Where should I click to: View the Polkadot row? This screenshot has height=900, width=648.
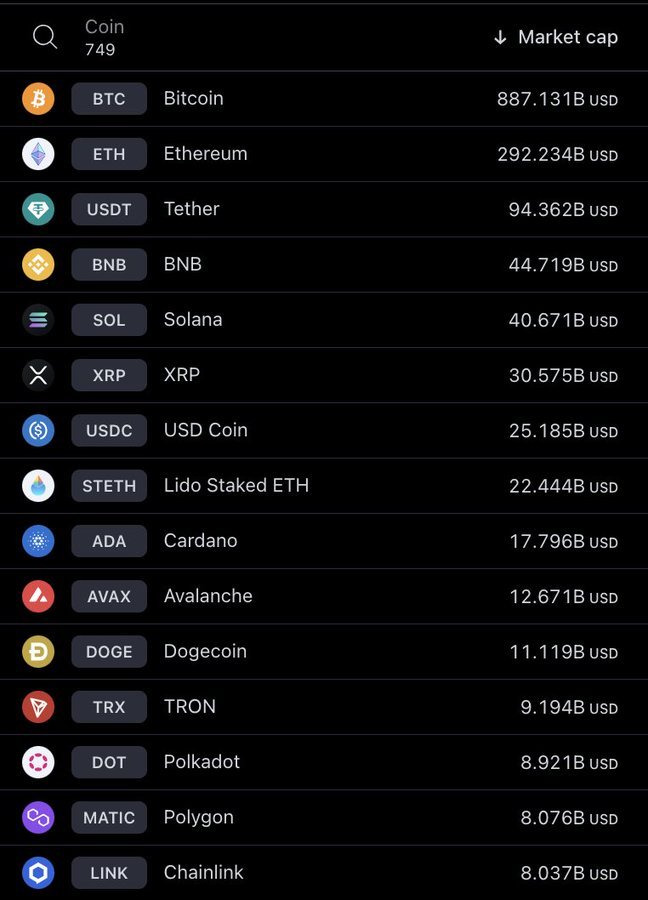[x=201, y=762]
